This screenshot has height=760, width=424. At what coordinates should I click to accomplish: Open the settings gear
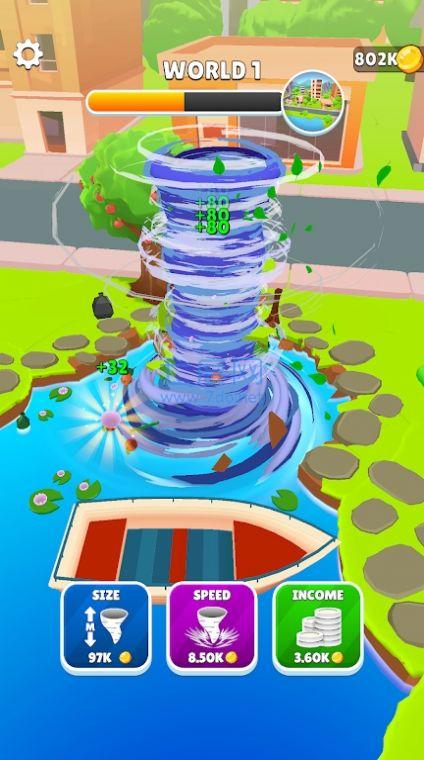(28, 54)
